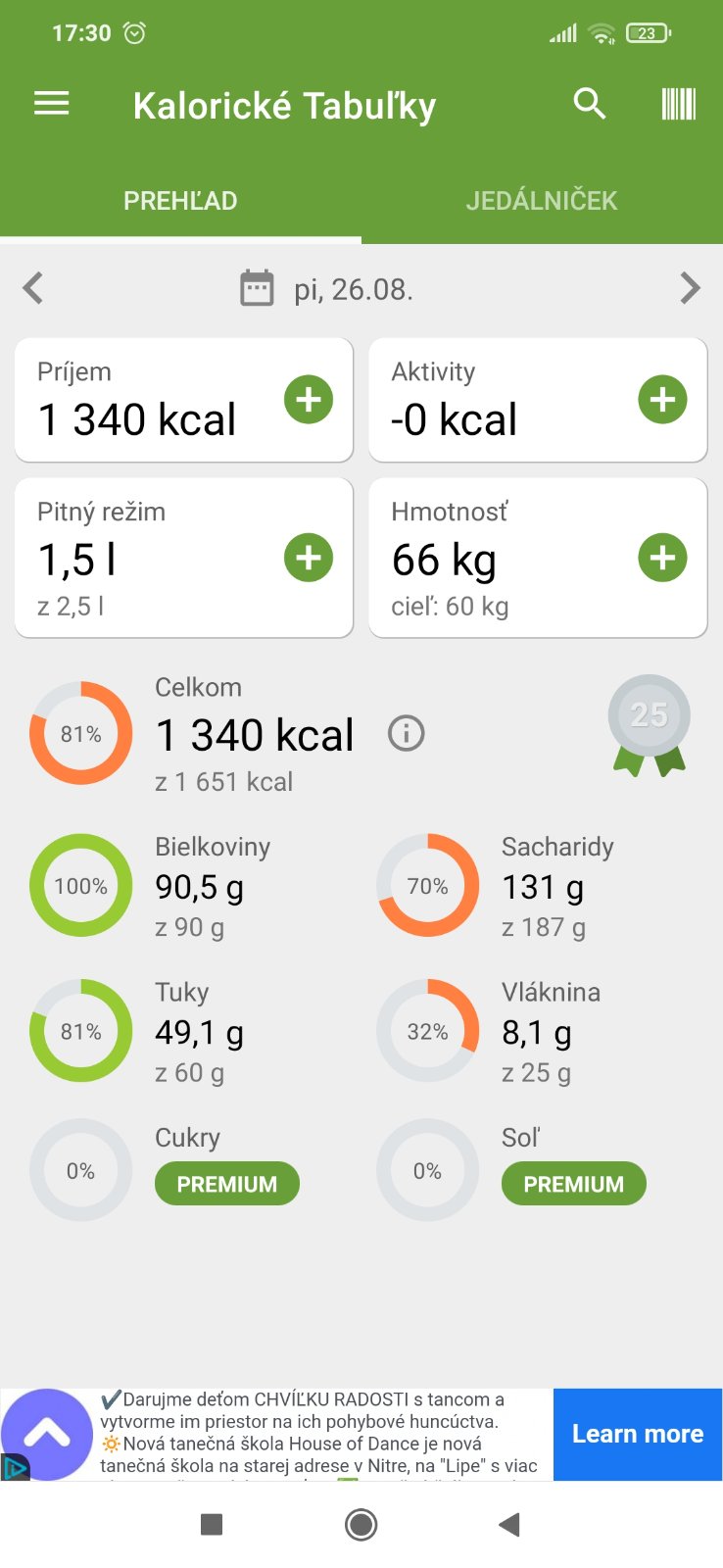Screen dimensions: 723x1568
Task: Open the hamburger navigation menu
Action: click(52, 104)
